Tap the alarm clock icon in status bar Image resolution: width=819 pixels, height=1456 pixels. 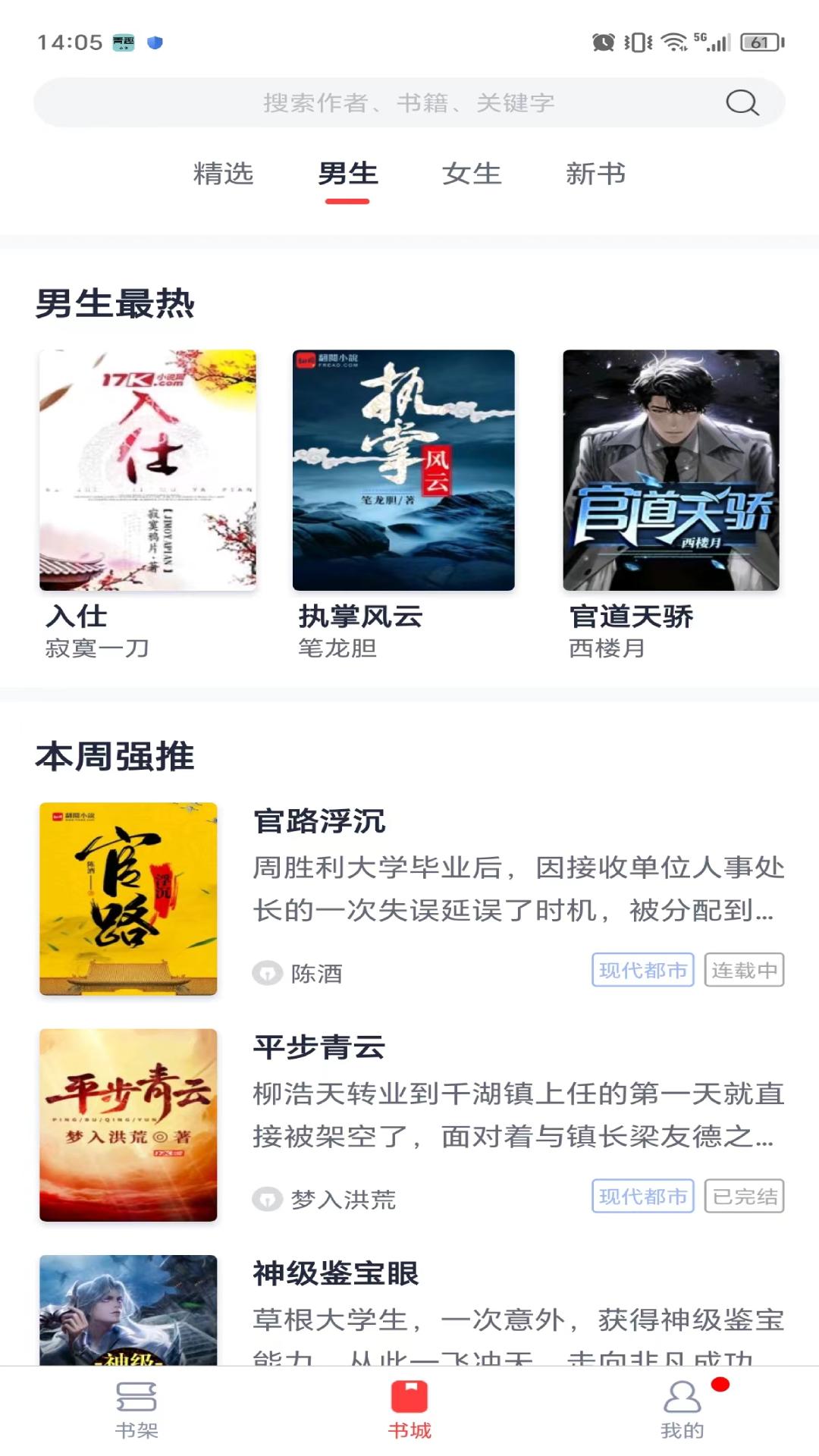tap(603, 43)
